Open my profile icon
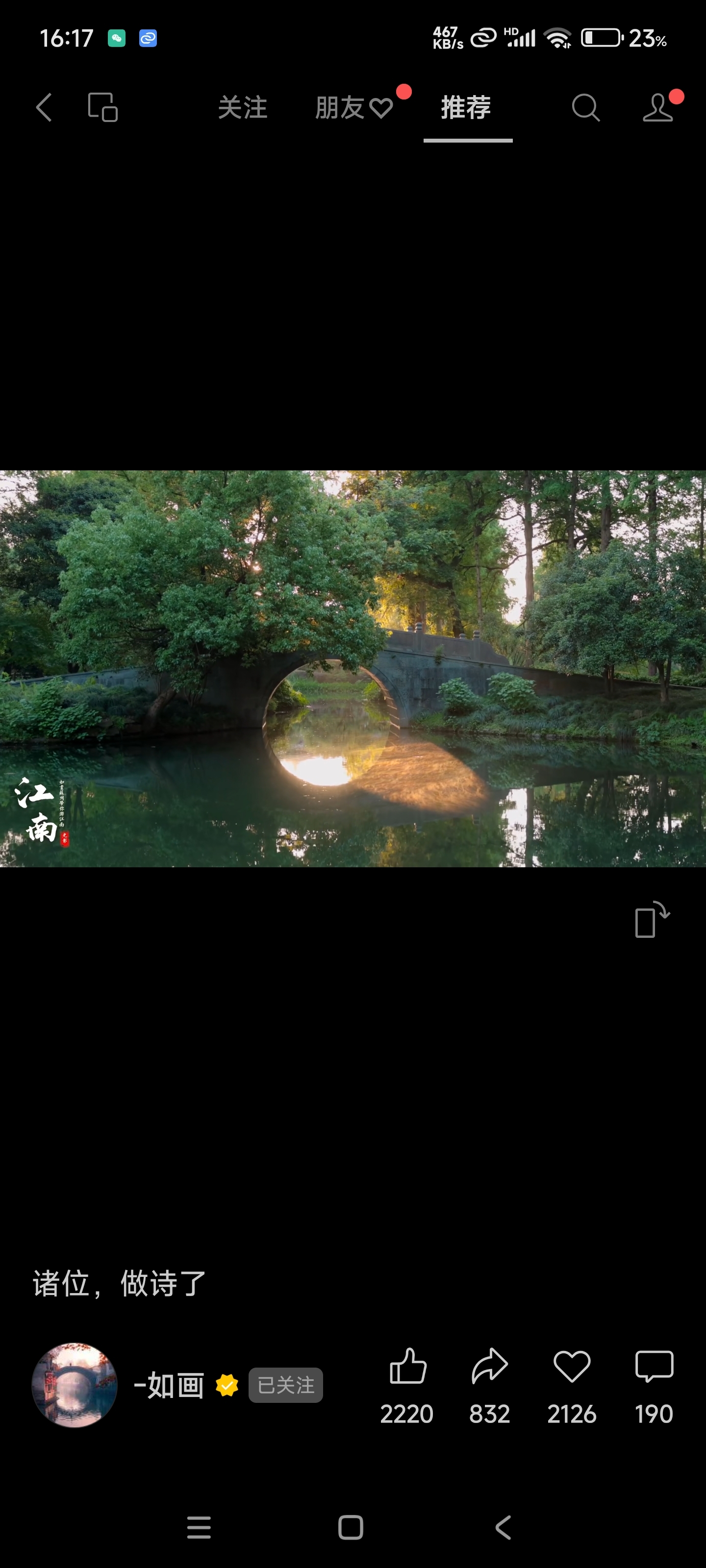 click(658, 108)
